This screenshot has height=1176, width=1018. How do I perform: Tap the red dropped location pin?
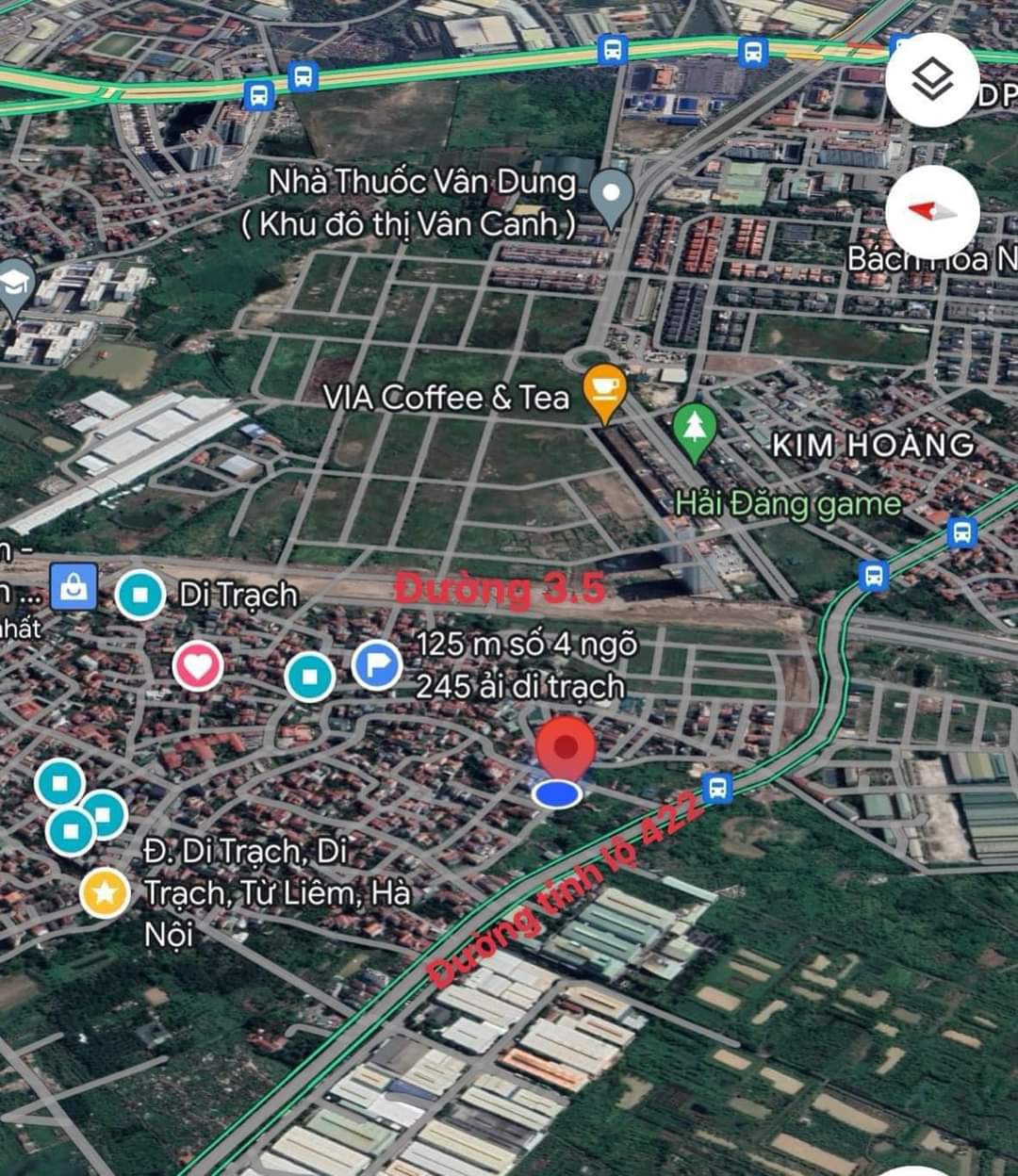tap(565, 751)
